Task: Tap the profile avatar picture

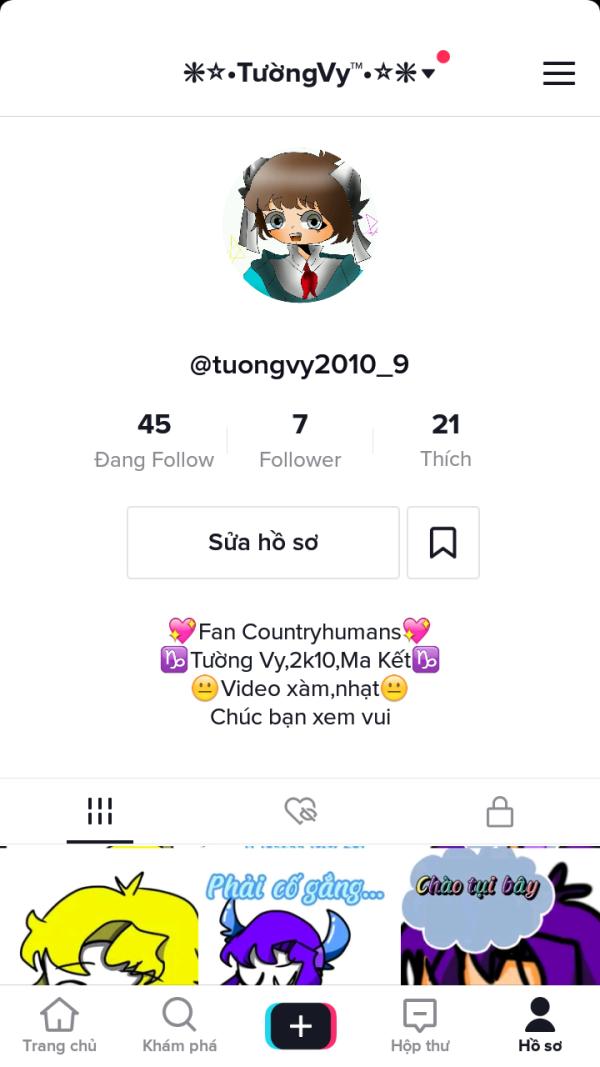Action: [x=300, y=228]
